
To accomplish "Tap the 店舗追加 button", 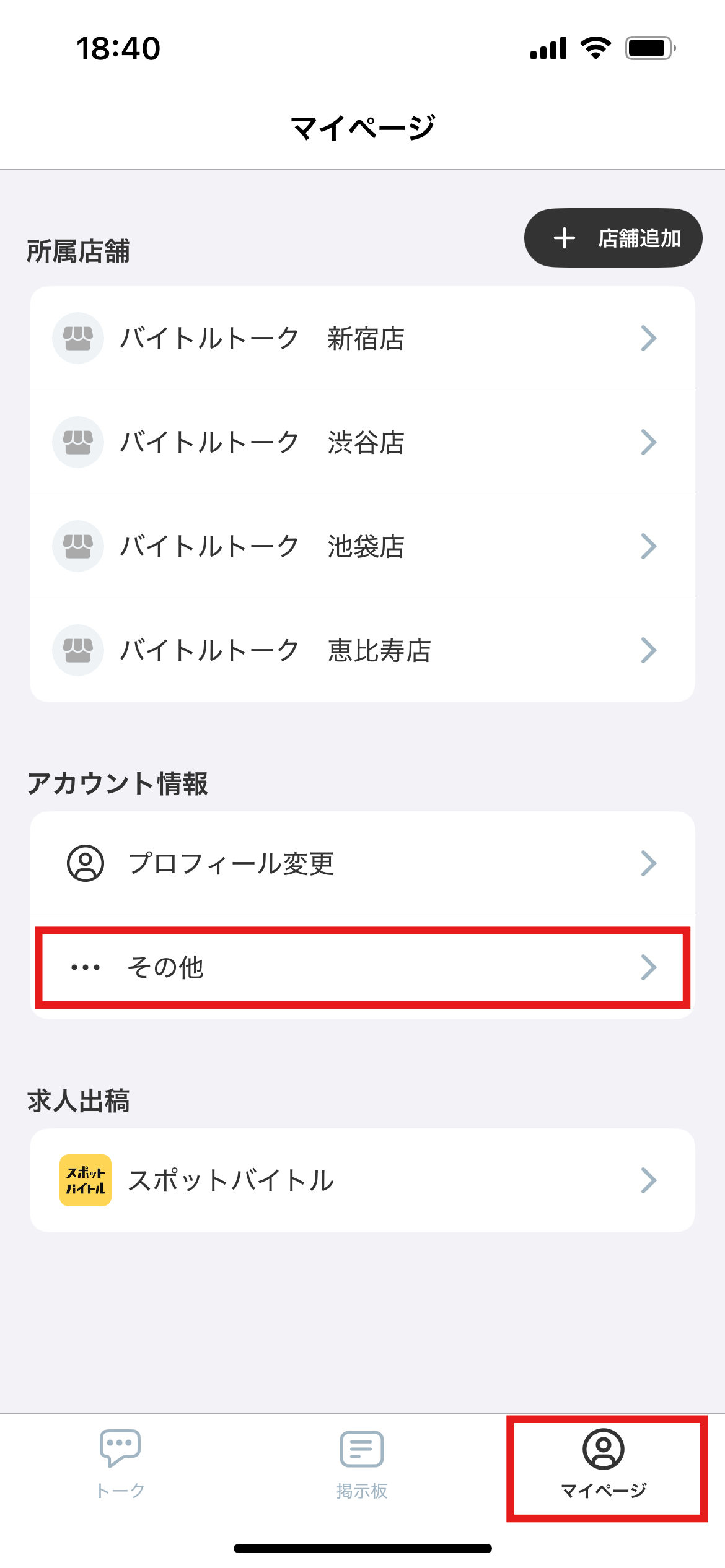I will point(613,238).
